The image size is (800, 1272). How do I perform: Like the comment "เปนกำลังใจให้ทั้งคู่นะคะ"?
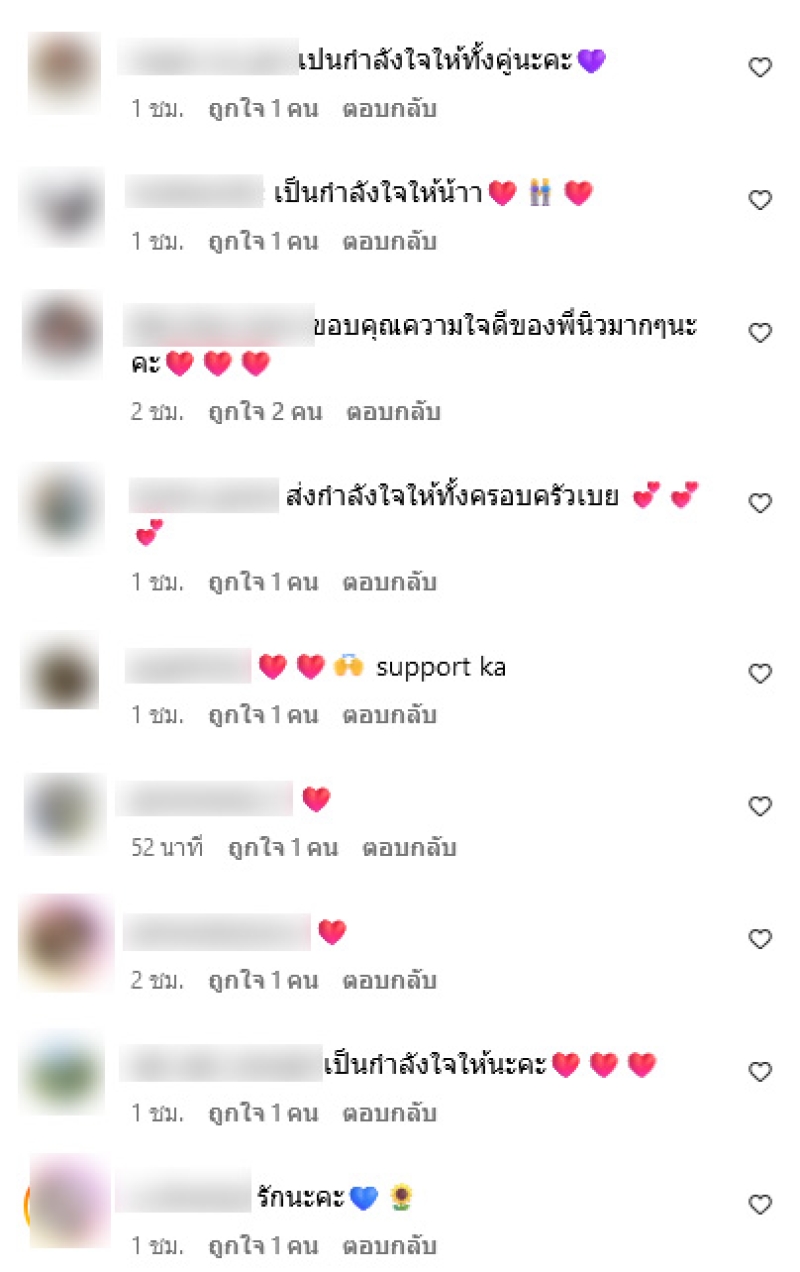(761, 68)
